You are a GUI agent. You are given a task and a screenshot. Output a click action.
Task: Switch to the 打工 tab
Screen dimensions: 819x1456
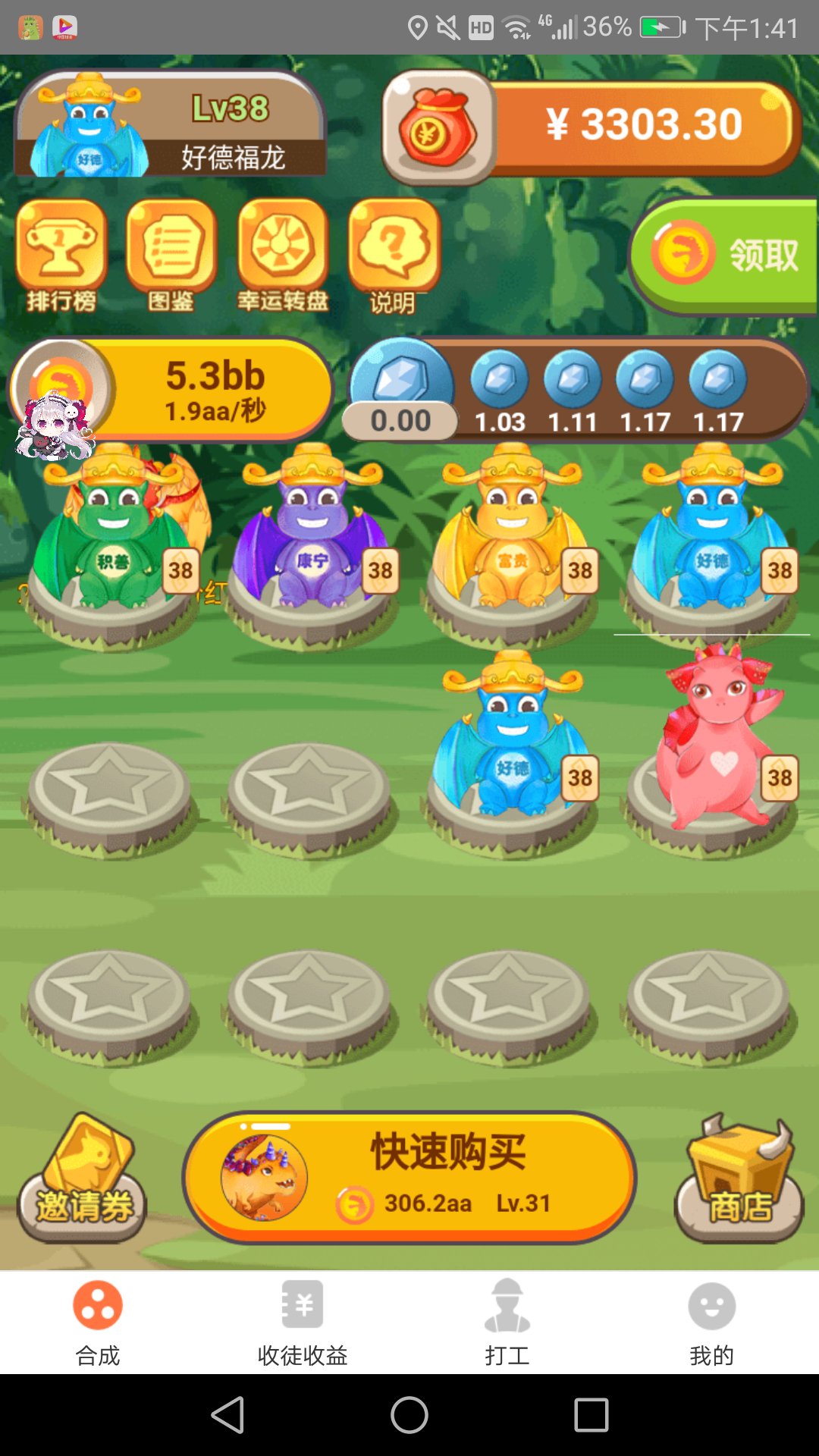click(507, 1323)
